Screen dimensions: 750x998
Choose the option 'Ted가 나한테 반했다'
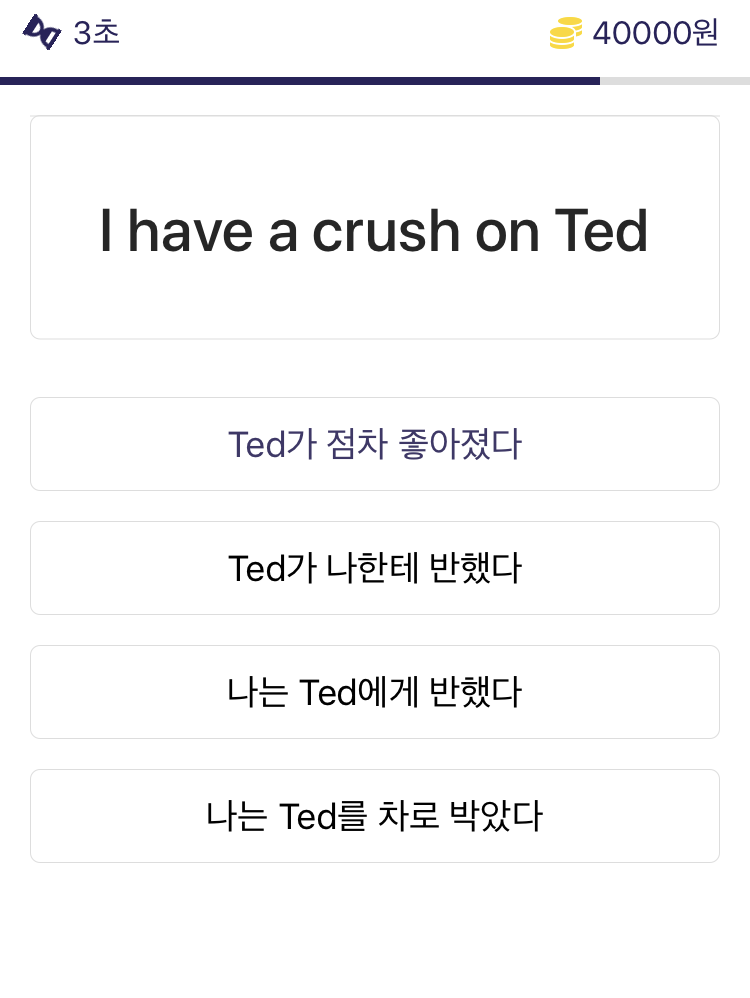pos(375,568)
